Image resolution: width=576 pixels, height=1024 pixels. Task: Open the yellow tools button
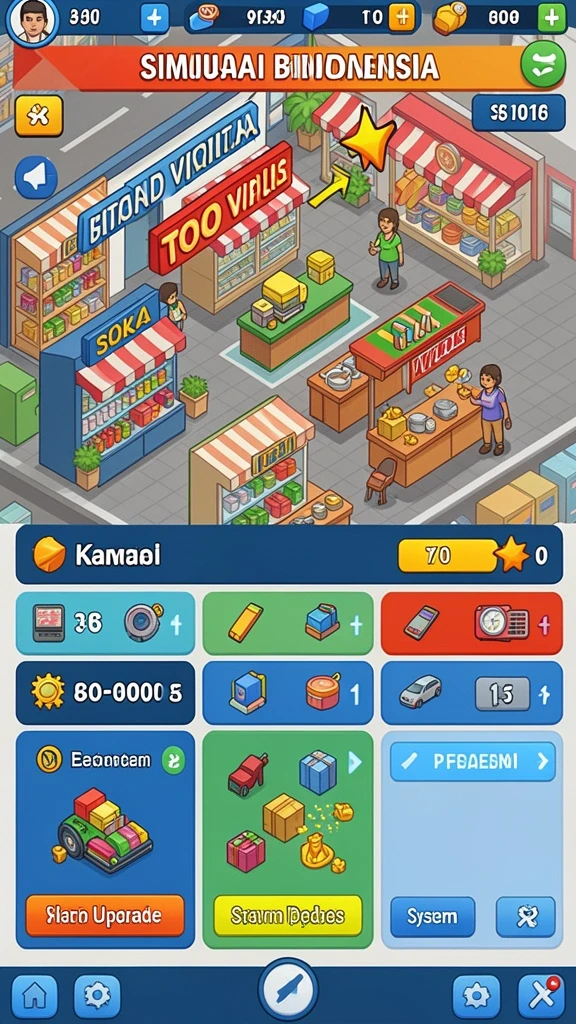click(x=39, y=116)
